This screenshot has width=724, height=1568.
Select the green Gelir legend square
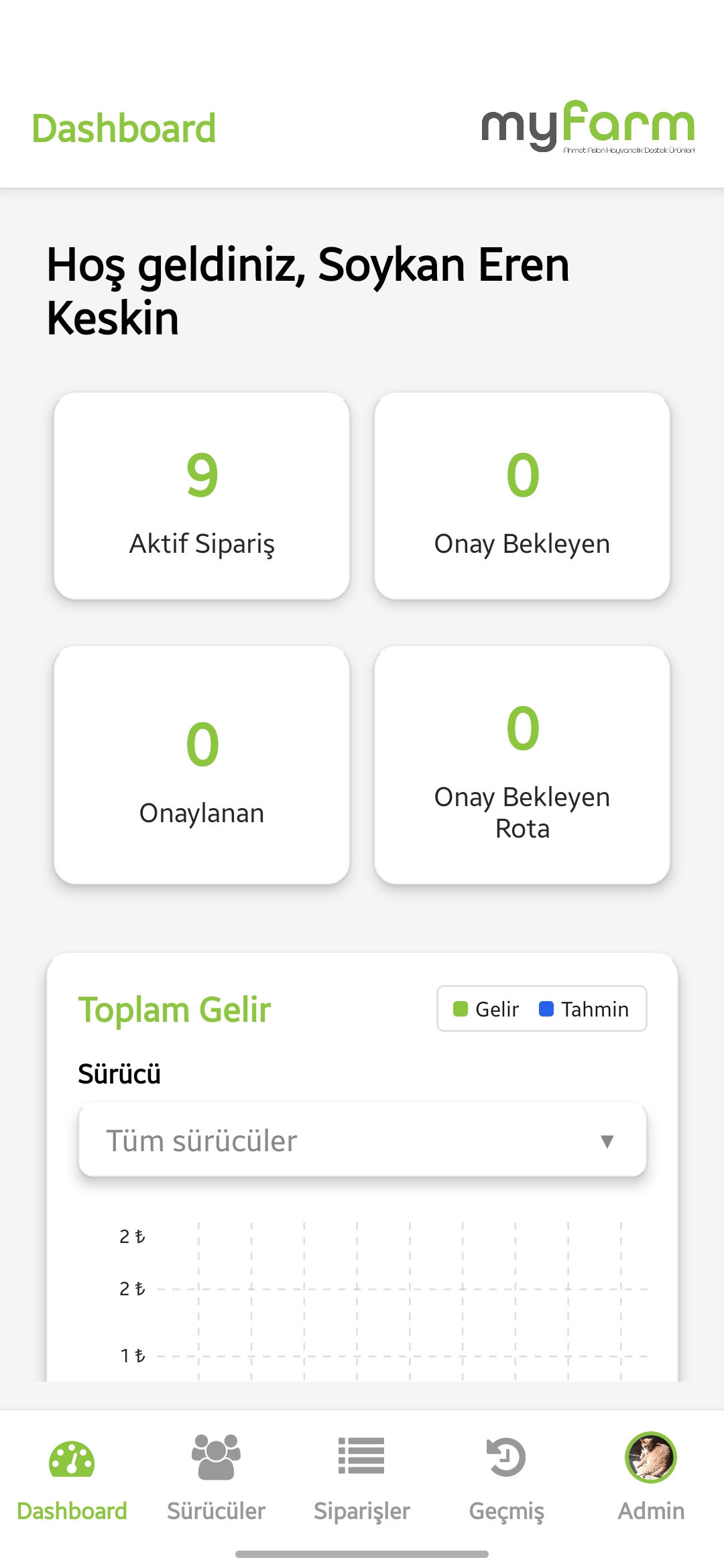[461, 1008]
